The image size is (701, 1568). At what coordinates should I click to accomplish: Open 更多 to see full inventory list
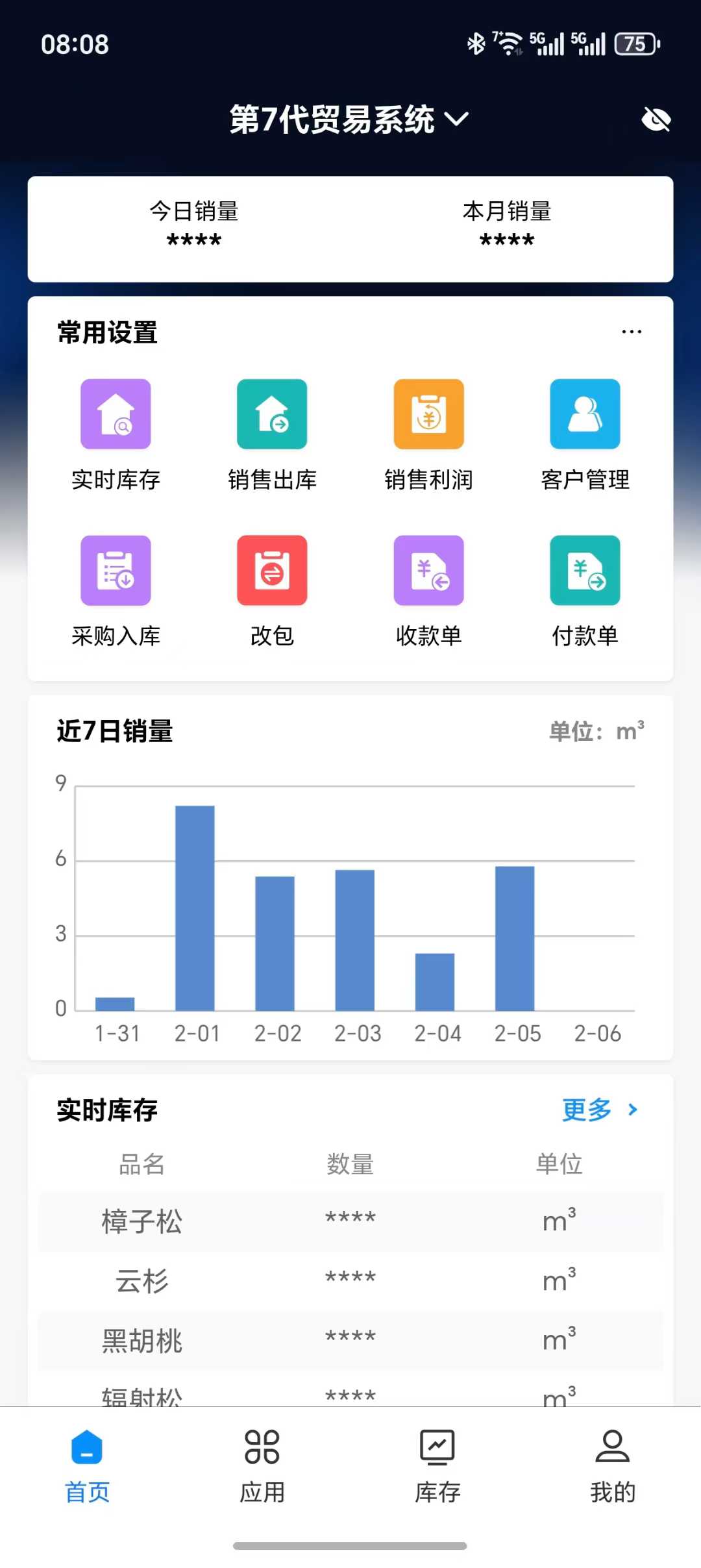(586, 1110)
